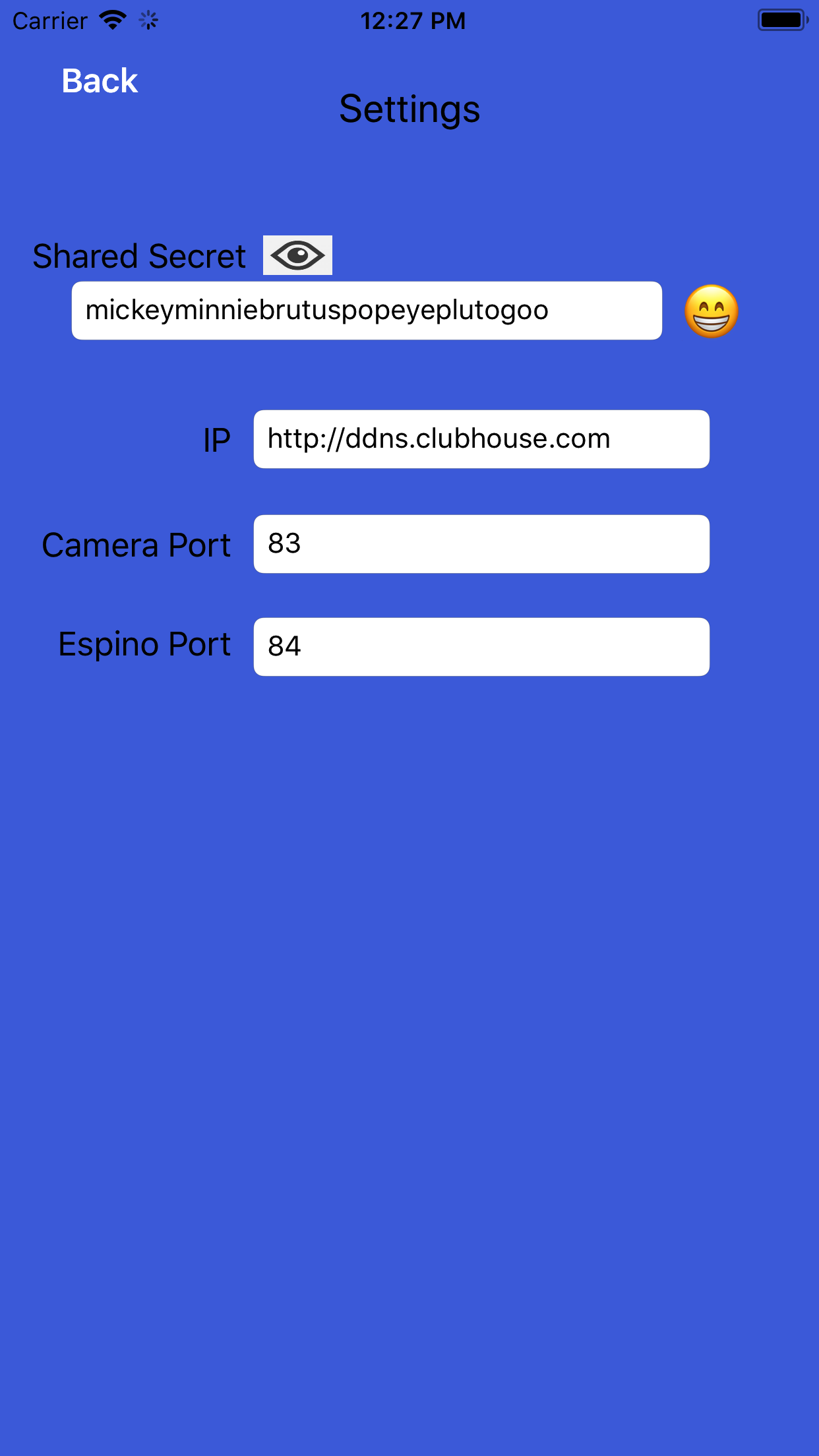
Task: Change the Camera Port value
Action: pos(481,544)
